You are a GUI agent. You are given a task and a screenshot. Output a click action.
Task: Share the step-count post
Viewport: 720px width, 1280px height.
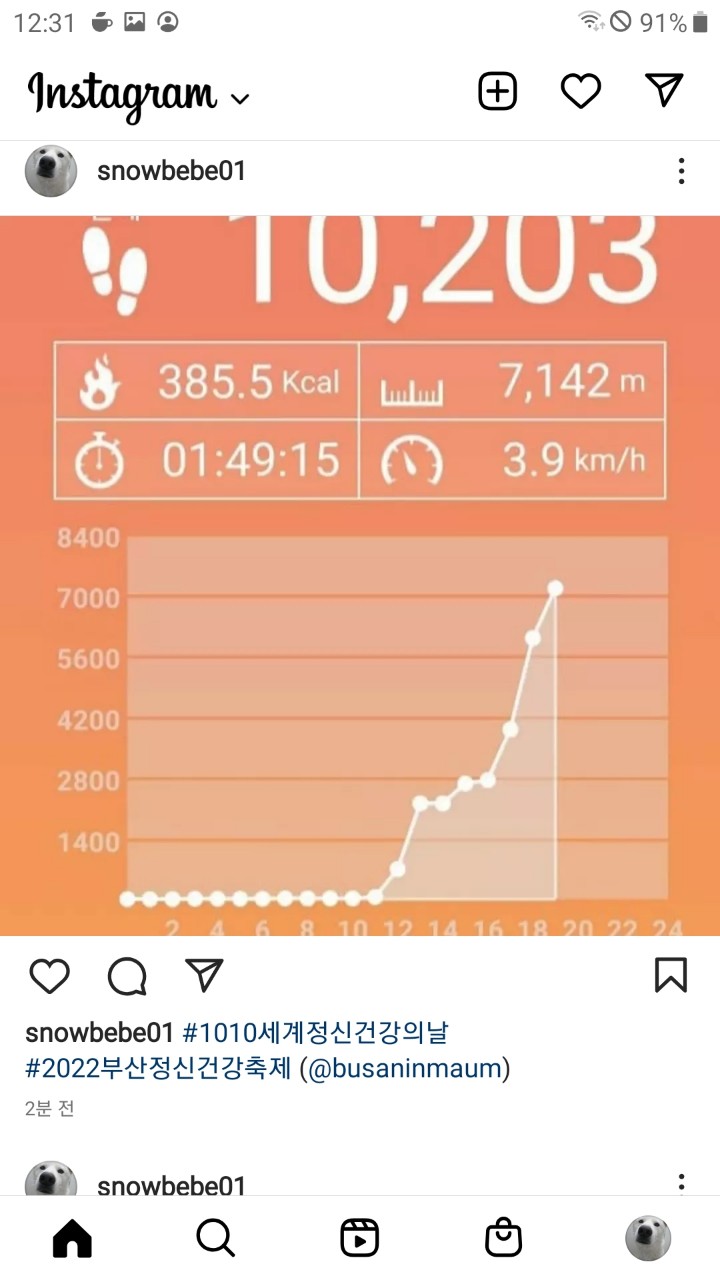[204, 975]
